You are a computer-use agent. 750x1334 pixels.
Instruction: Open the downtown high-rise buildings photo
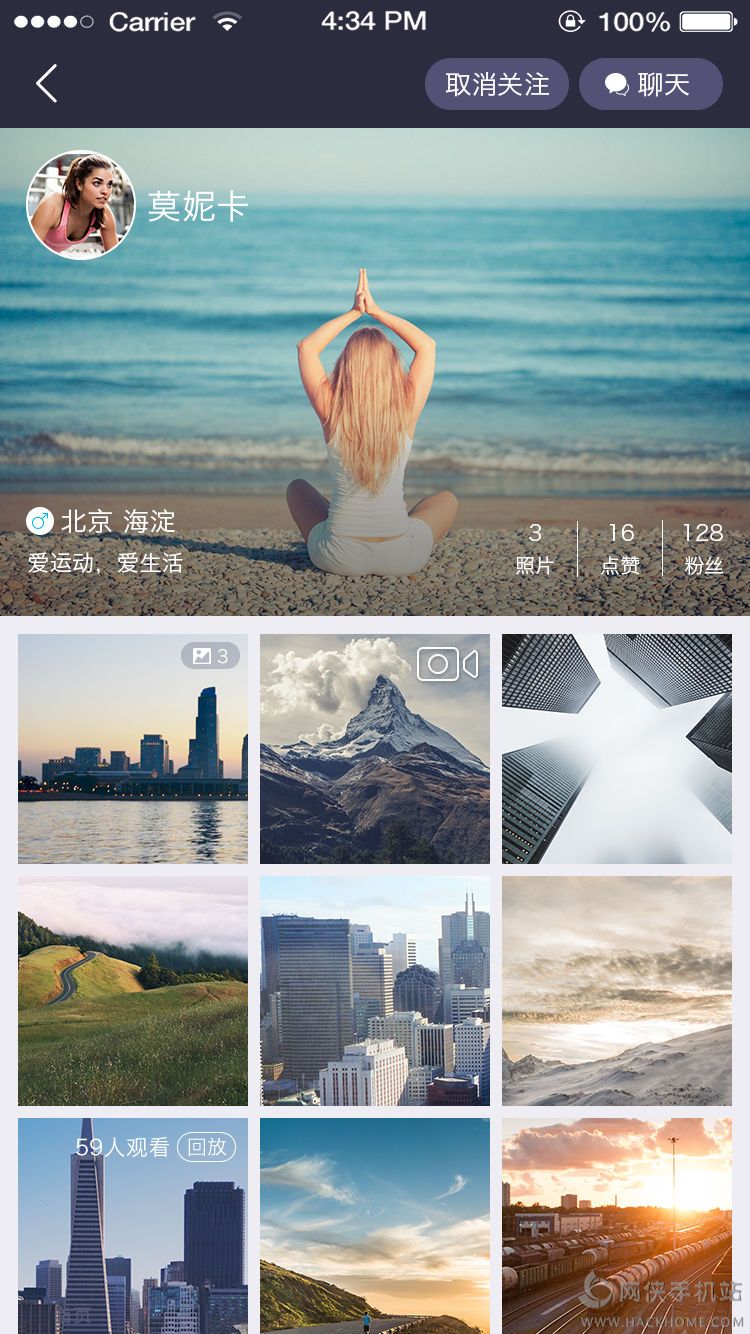(x=375, y=990)
